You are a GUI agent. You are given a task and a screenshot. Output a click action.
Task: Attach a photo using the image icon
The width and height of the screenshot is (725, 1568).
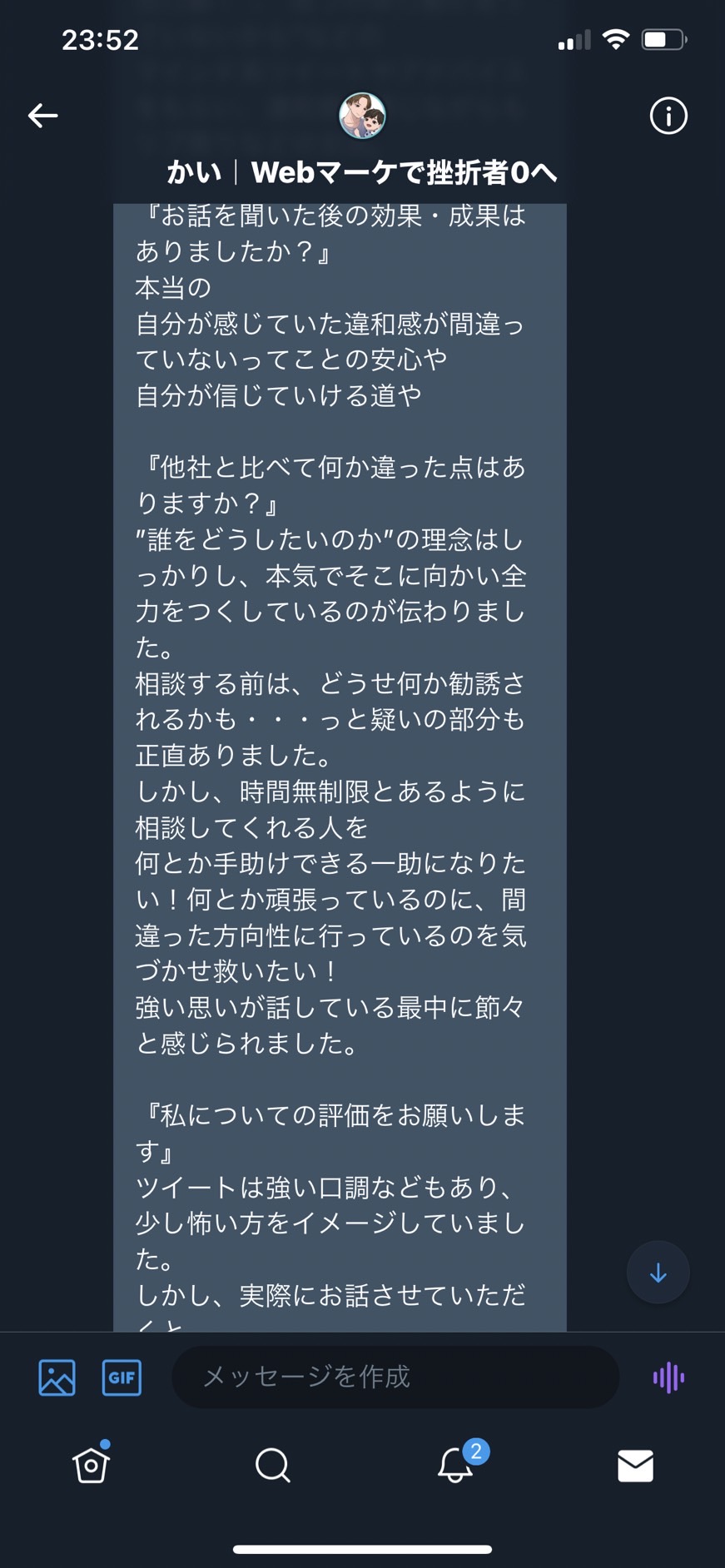coord(57,1377)
